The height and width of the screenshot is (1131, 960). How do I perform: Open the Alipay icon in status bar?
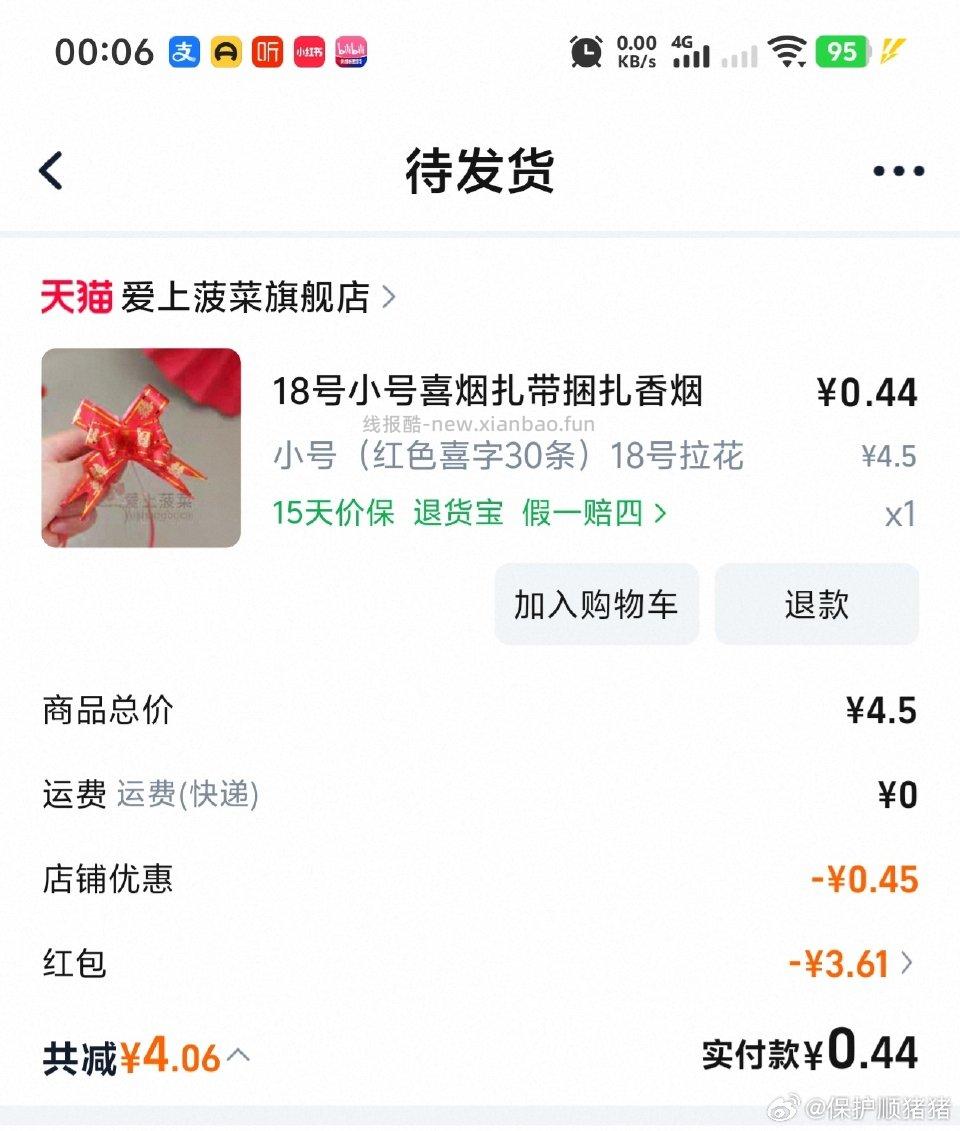(x=186, y=52)
